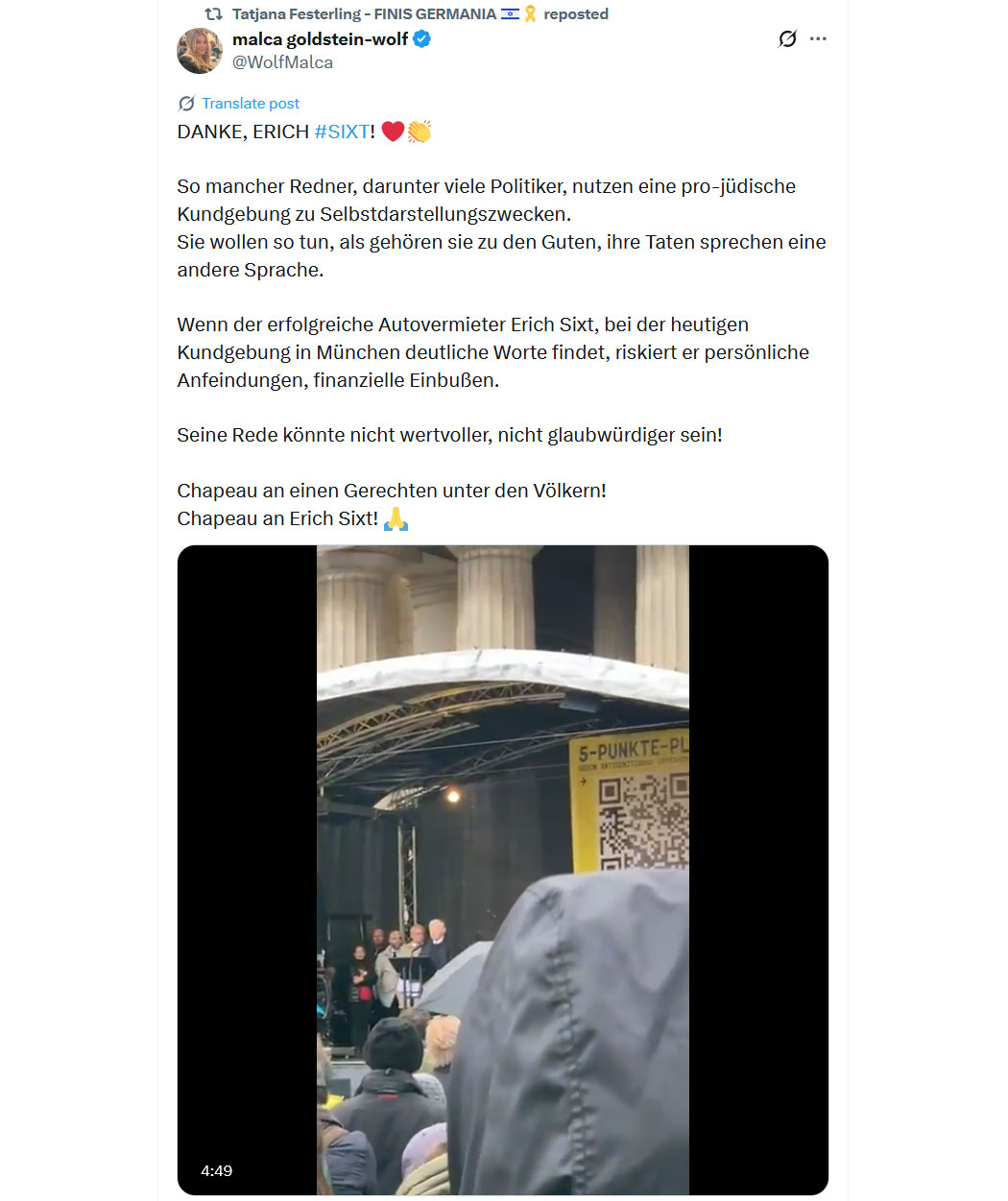
Task: Open malca goldstein-wolf's profile picture
Action: click(x=200, y=51)
